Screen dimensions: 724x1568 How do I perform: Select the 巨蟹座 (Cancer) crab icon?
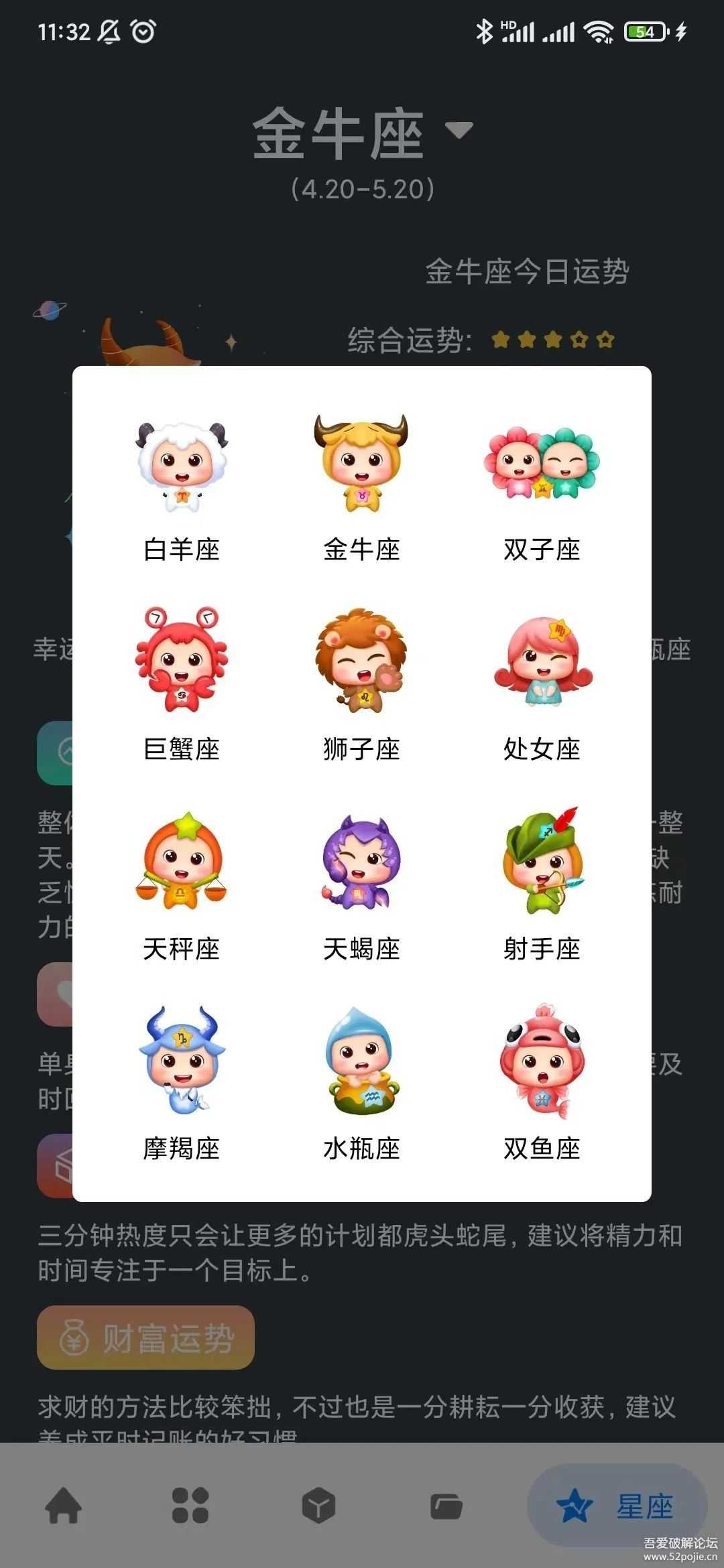181,663
